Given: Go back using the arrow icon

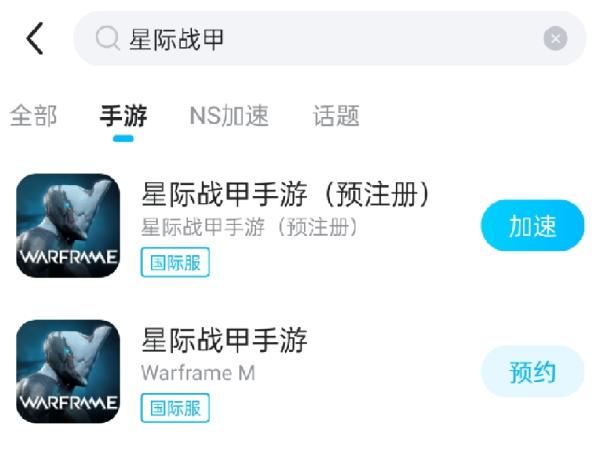Looking at the screenshot, I should (35, 39).
